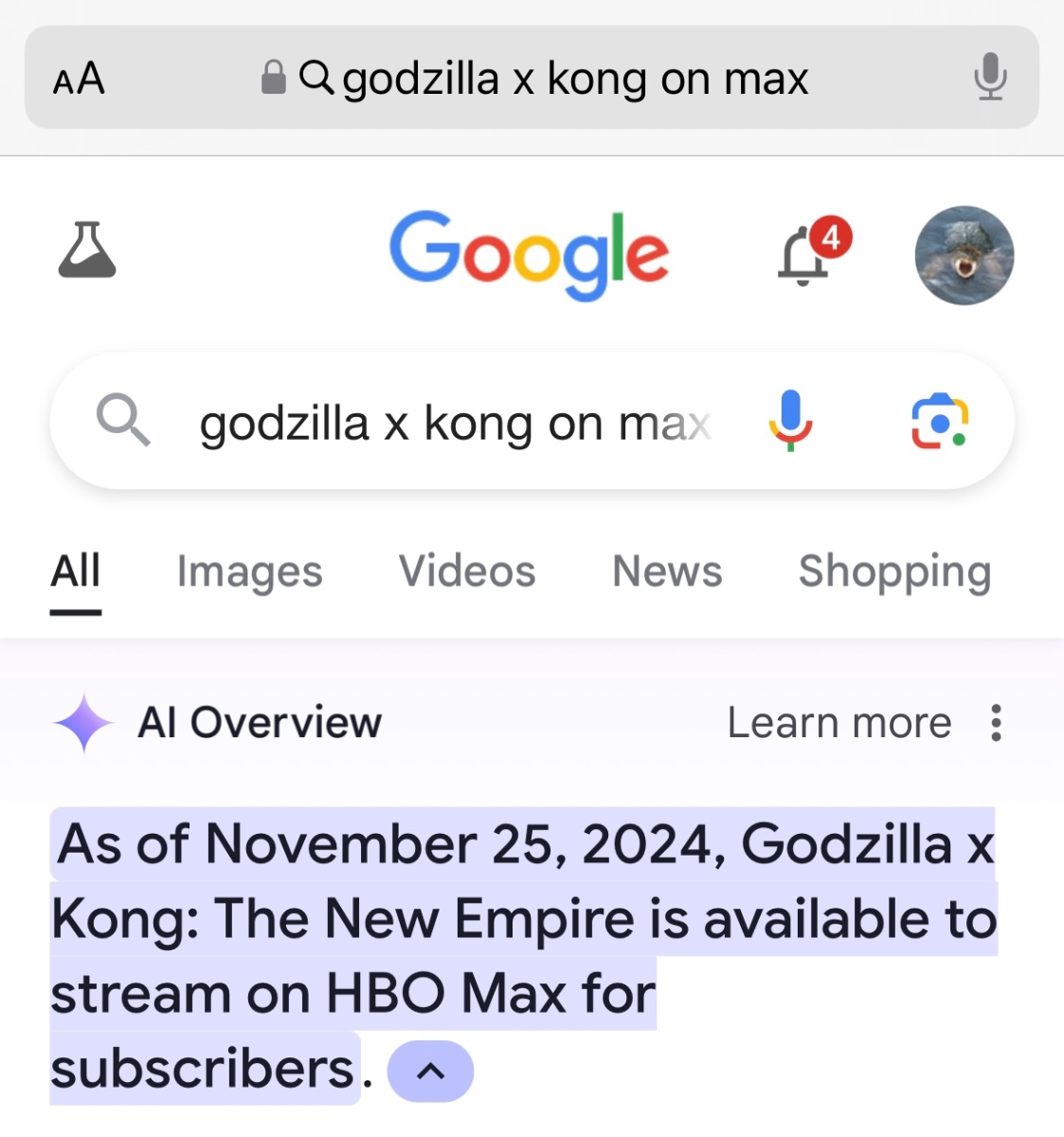The width and height of the screenshot is (1064, 1137).
Task: Open the AI Overview three-dot menu
Action: coord(995,723)
